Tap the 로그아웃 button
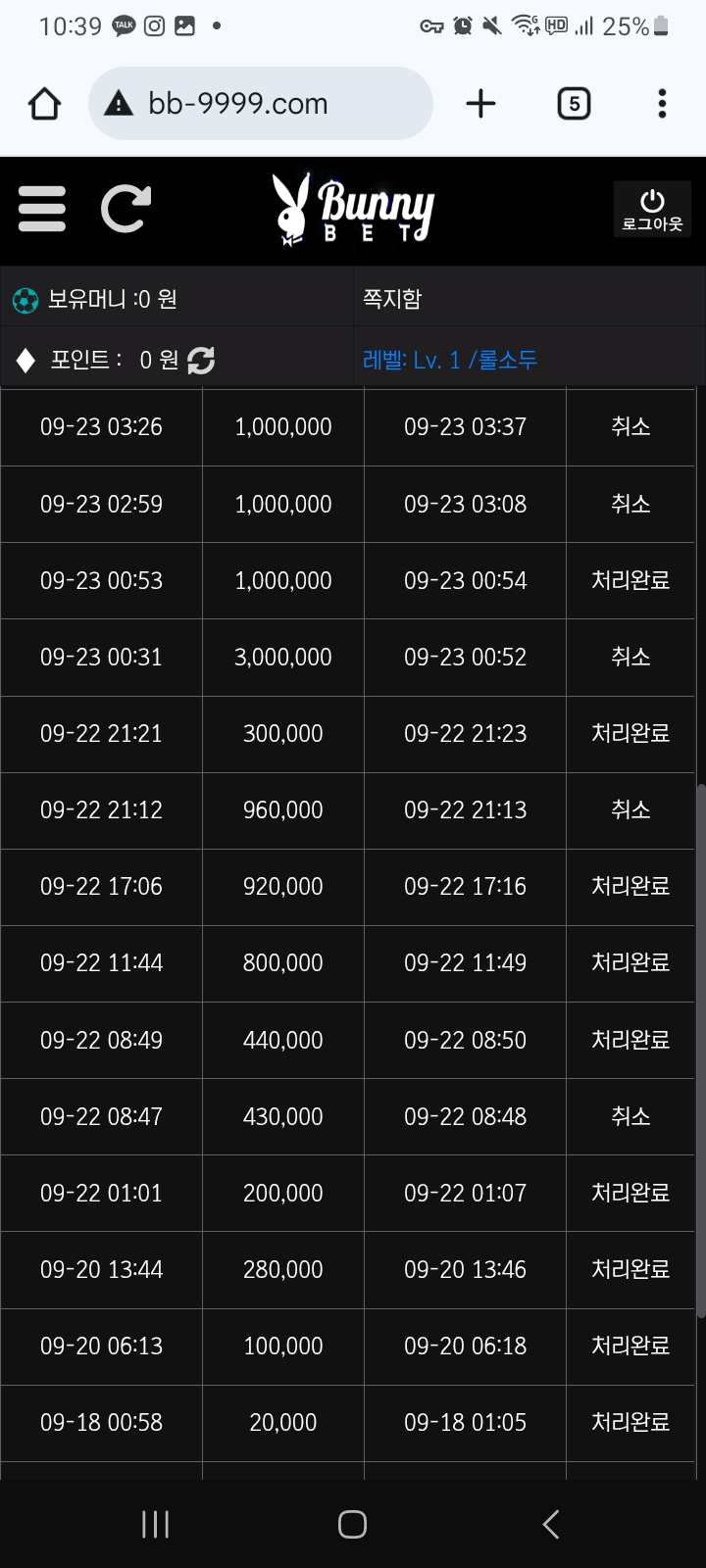This screenshot has width=706, height=1568. pyautogui.click(x=652, y=209)
